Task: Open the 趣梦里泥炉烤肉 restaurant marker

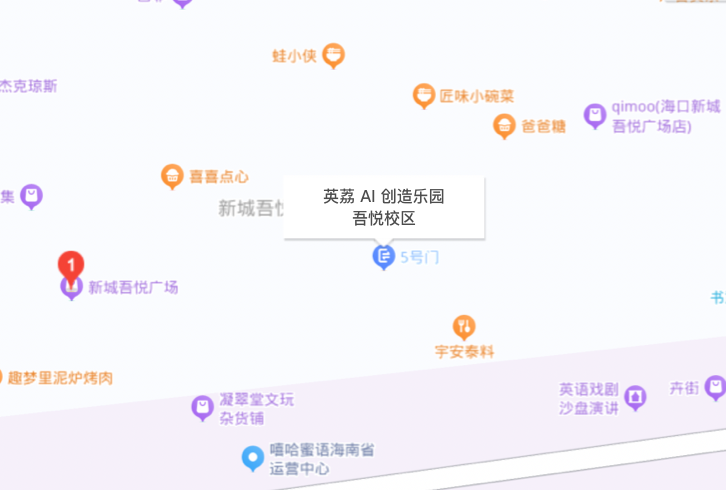Action: (1, 378)
